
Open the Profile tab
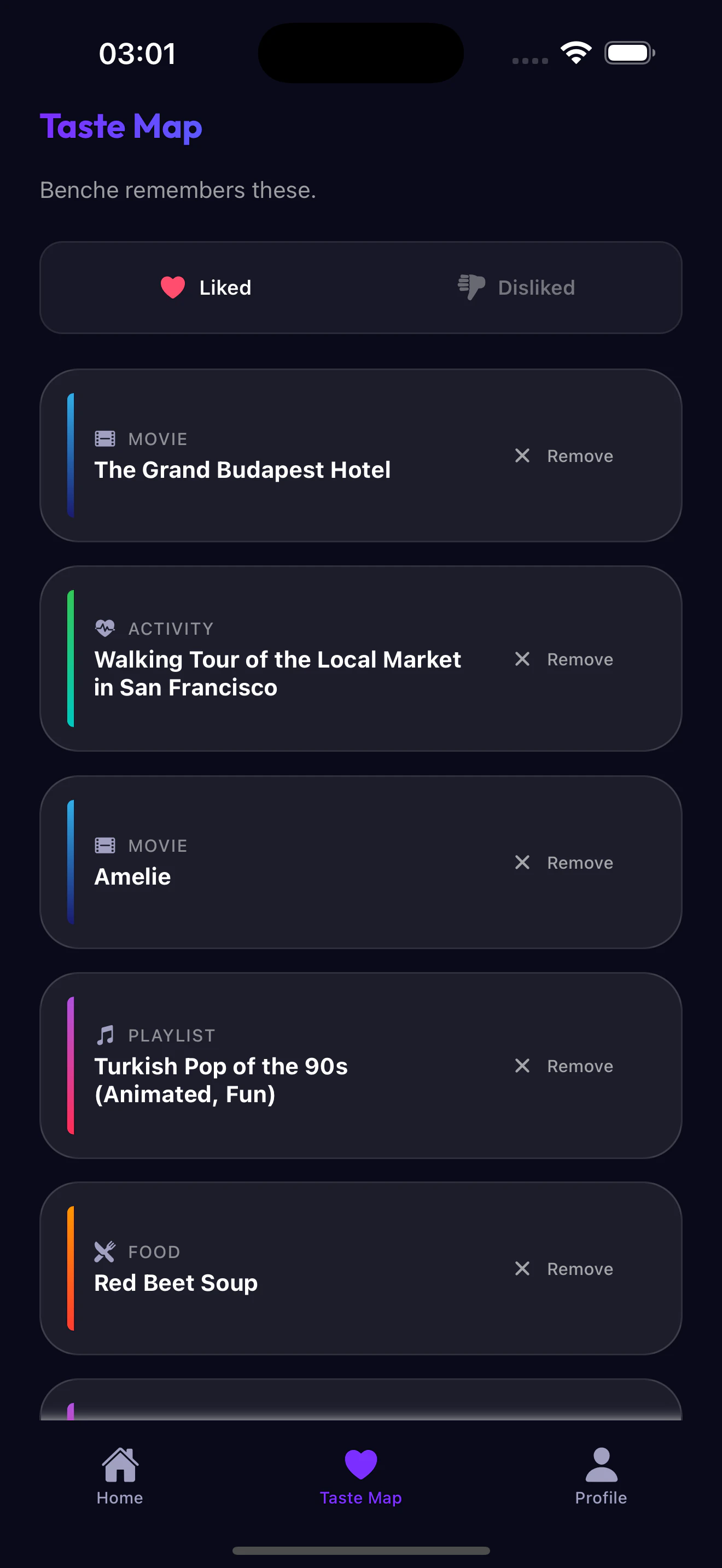coord(601,1476)
